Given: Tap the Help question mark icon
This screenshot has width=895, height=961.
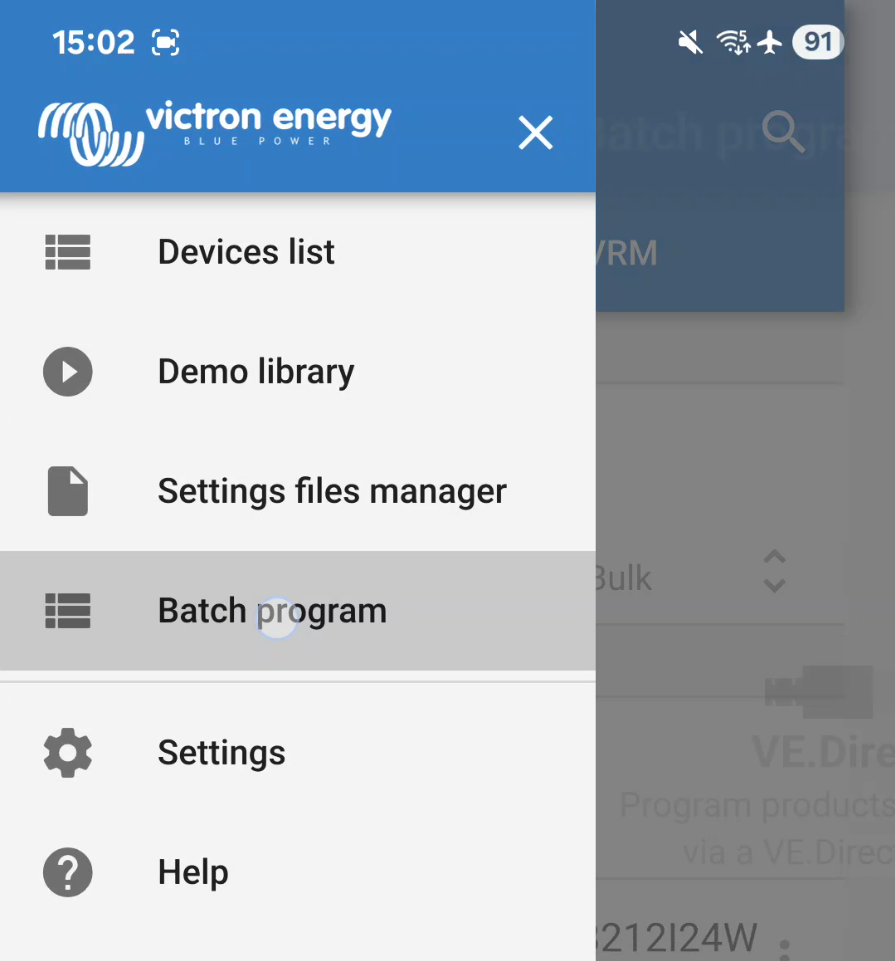Looking at the screenshot, I should click(67, 872).
